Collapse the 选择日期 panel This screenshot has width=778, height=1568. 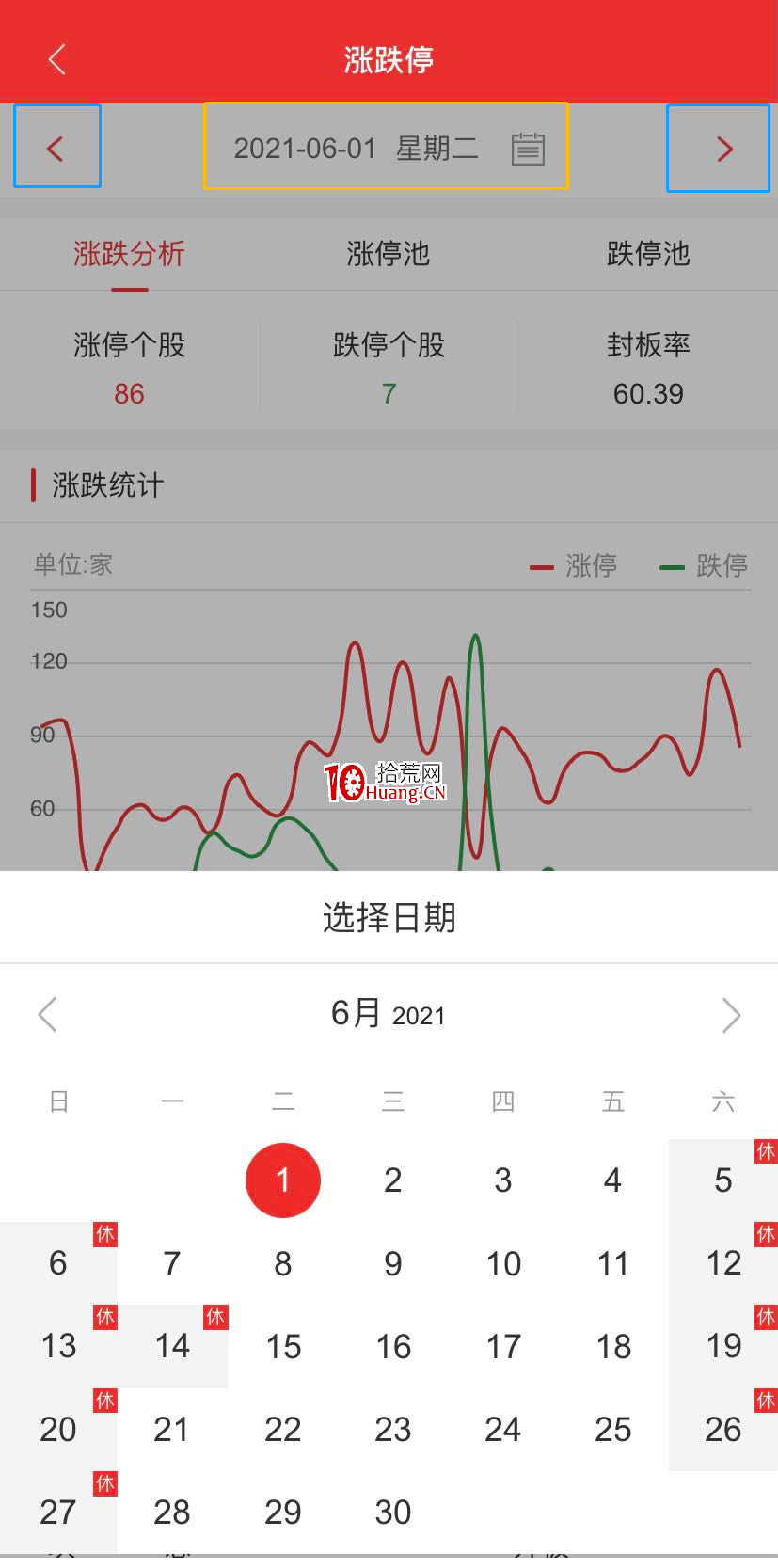coord(389,917)
